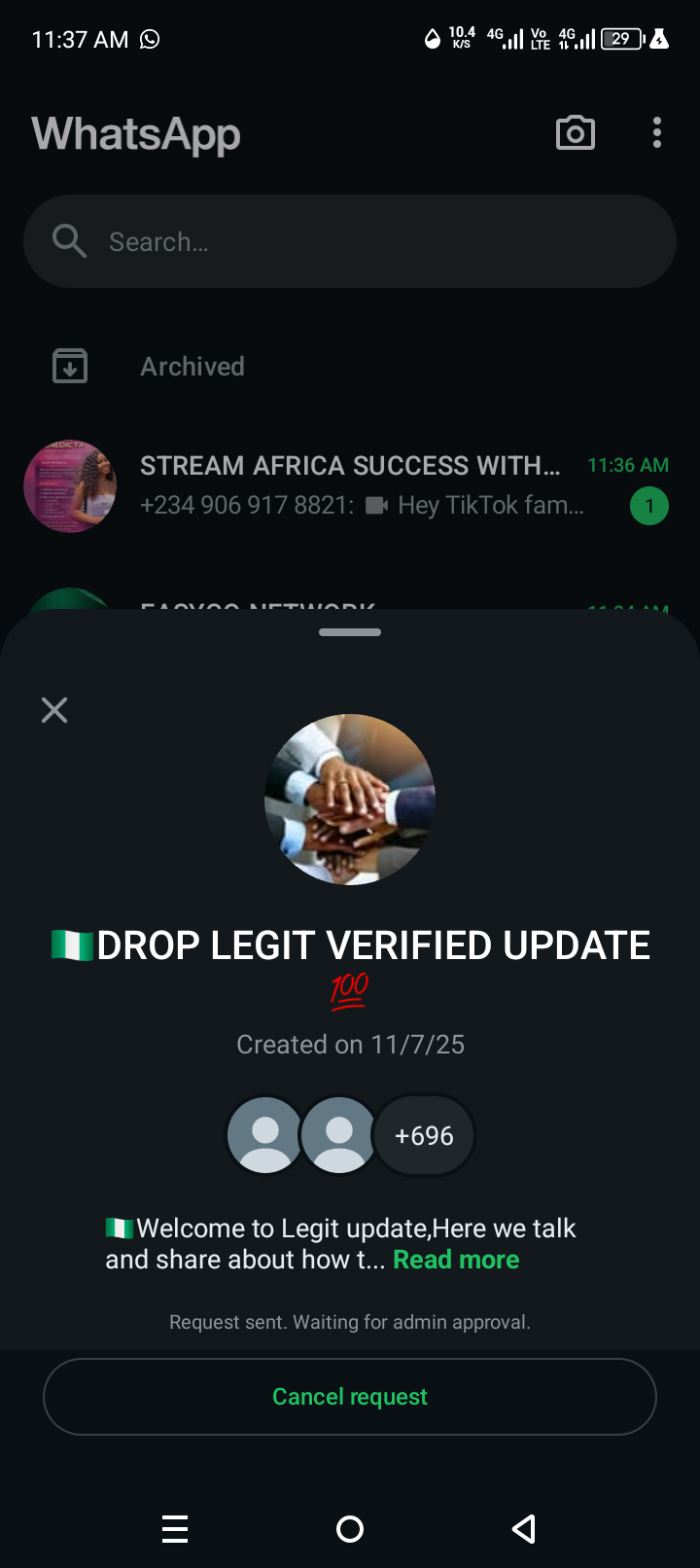
Task: Cancel the group join request
Action: point(350,1397)
